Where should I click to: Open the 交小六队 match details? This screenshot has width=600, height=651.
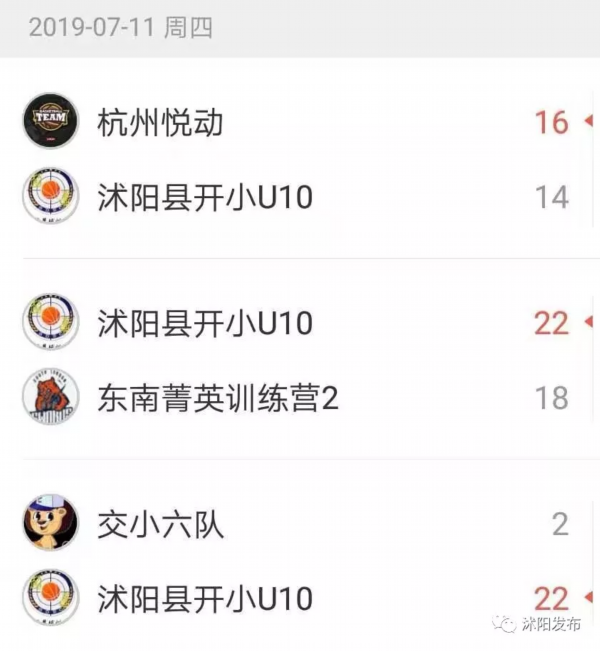coord(300,560)
